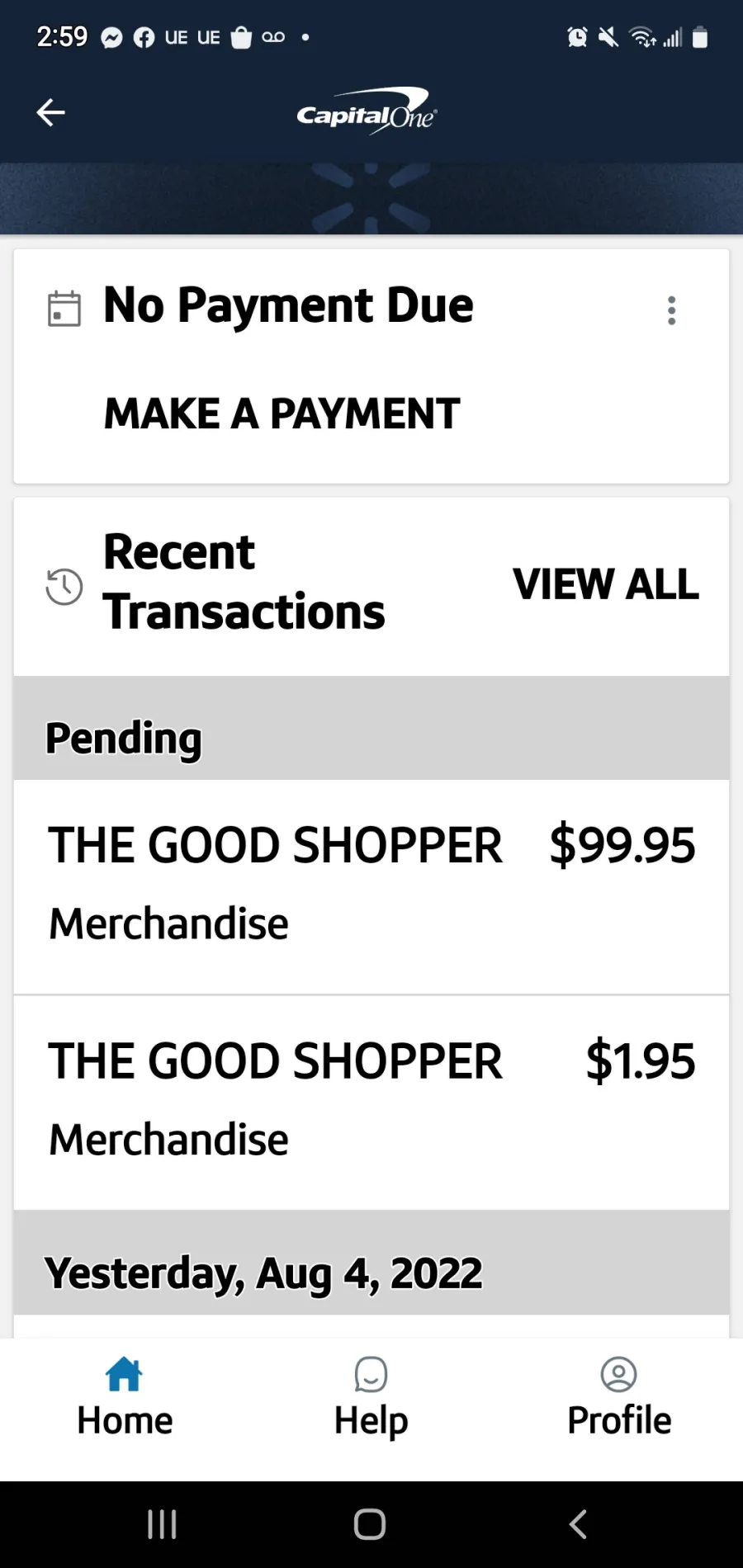
Task: Tap MAKE A PAYMENT
Action: point(282,413)
